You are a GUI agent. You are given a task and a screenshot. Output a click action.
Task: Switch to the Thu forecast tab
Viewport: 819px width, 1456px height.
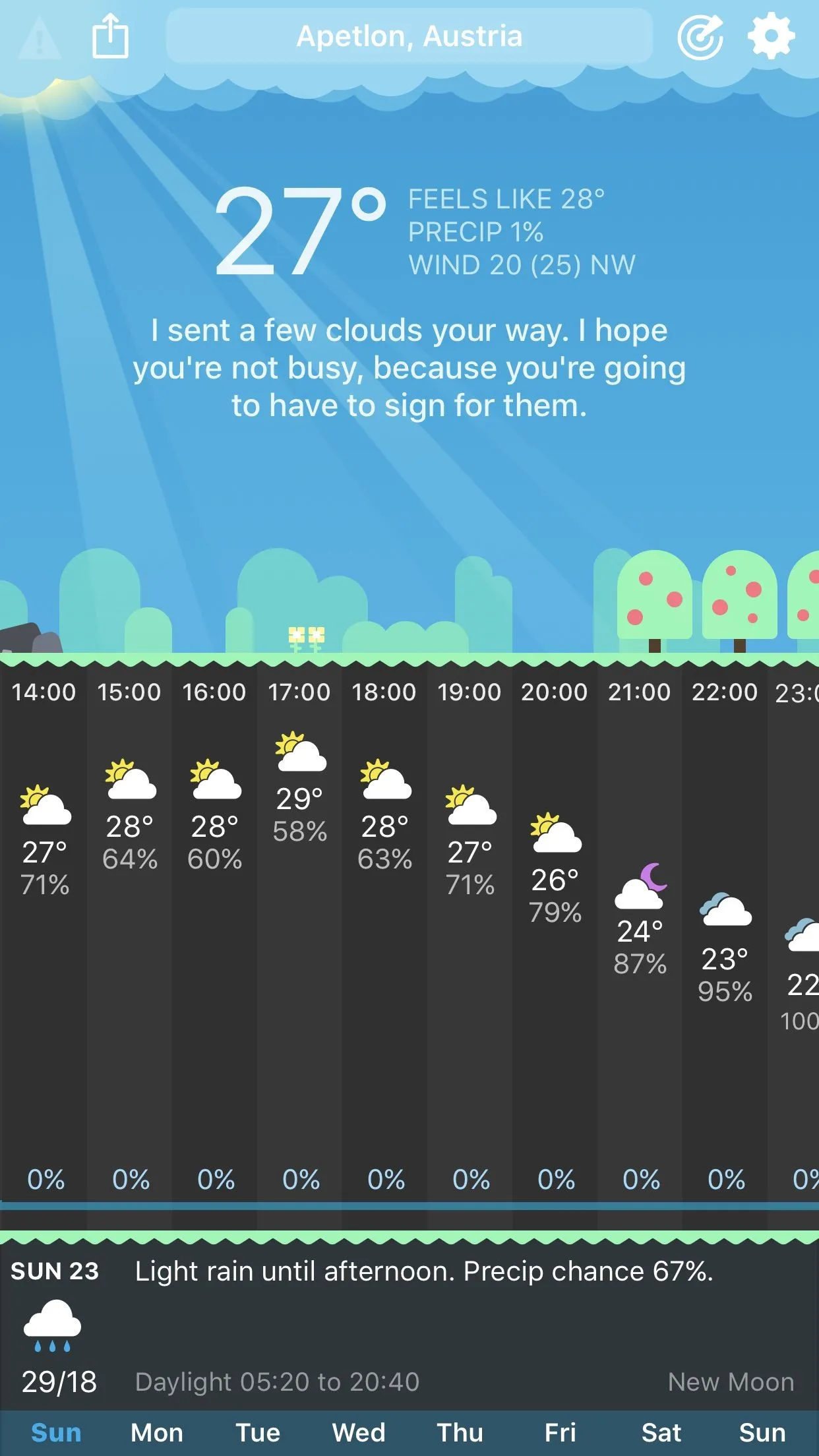point(460,1432)
